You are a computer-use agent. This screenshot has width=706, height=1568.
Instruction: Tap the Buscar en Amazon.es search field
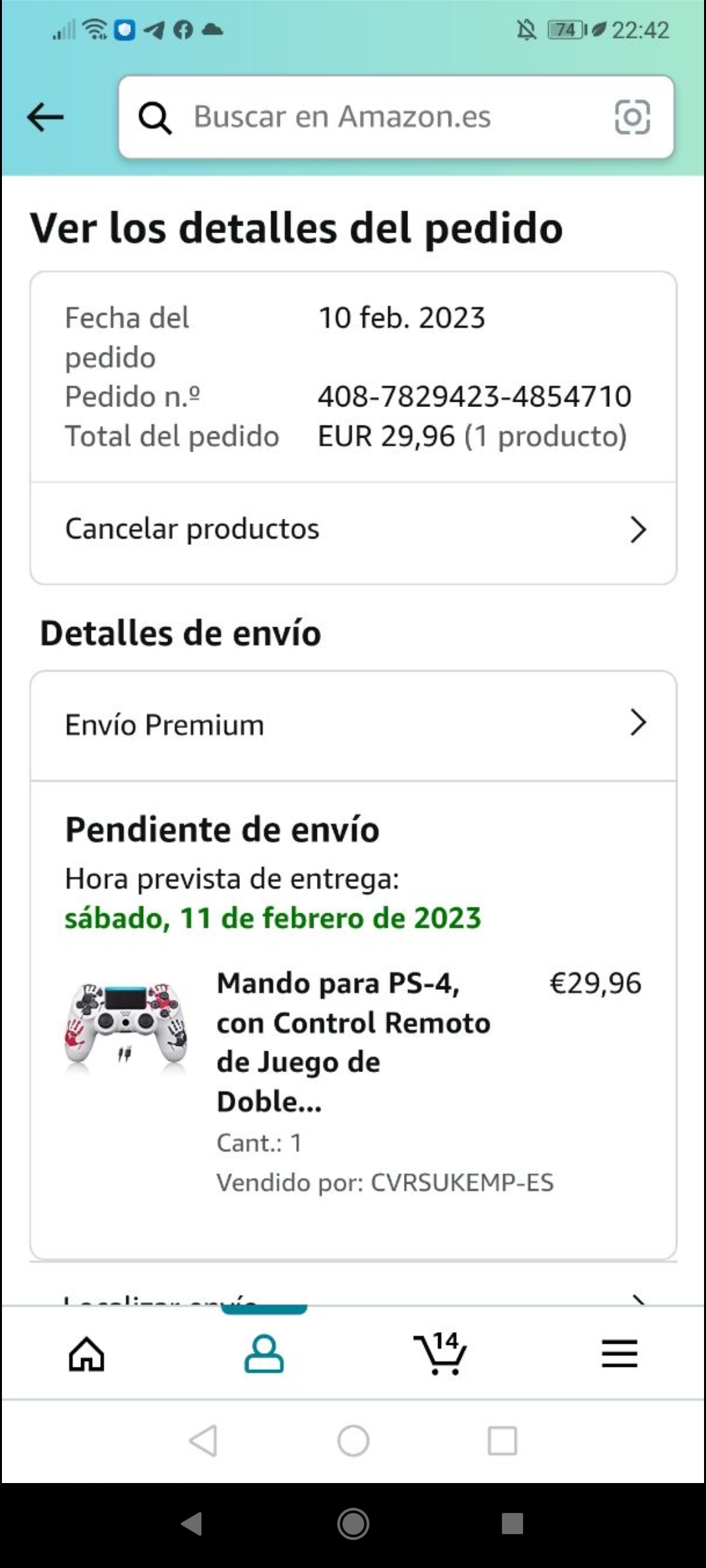tap(366, 117)
